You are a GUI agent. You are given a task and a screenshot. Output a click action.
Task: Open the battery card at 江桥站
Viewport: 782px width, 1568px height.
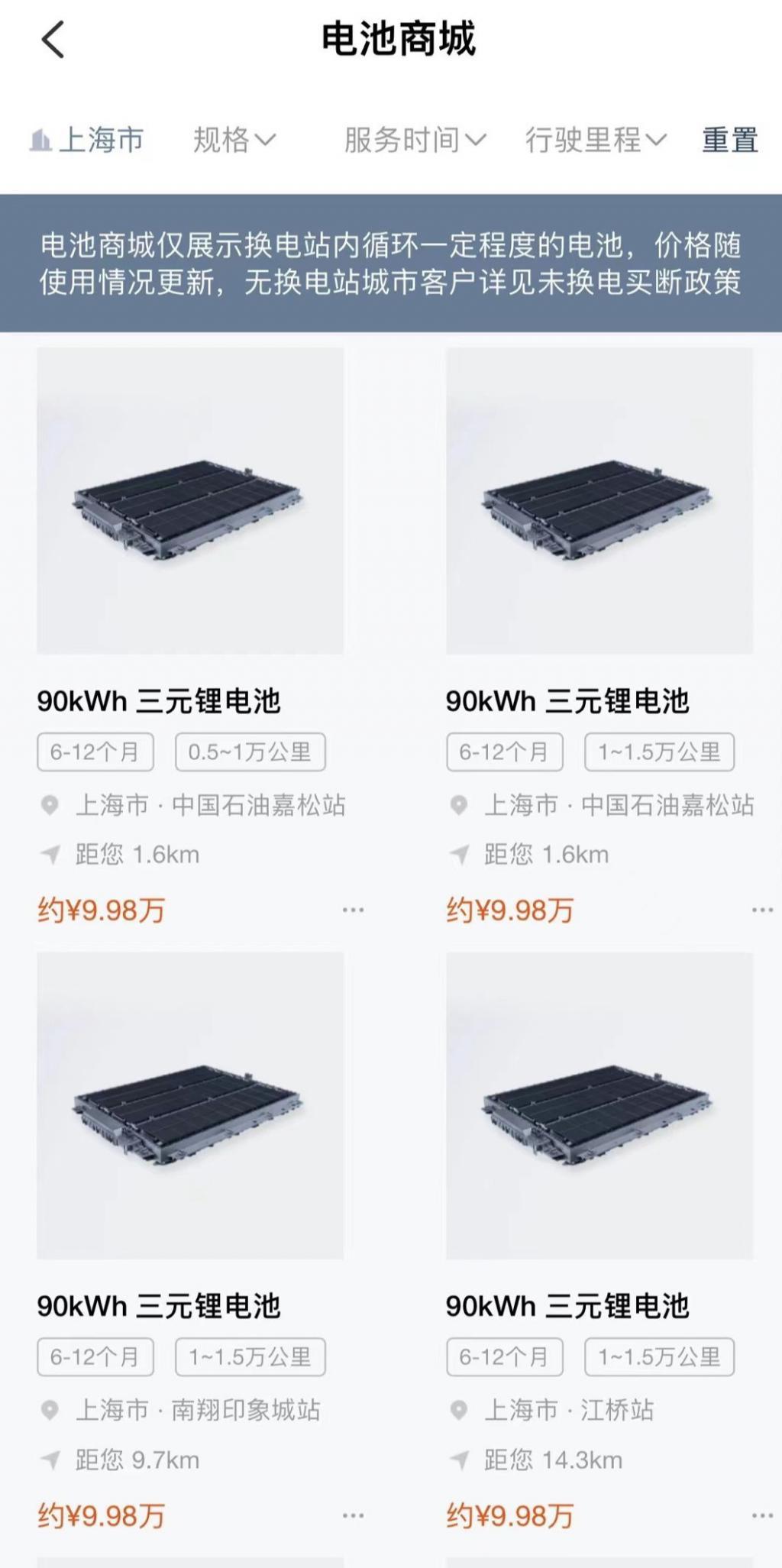pyautogui.click(x=599, y=1106)
